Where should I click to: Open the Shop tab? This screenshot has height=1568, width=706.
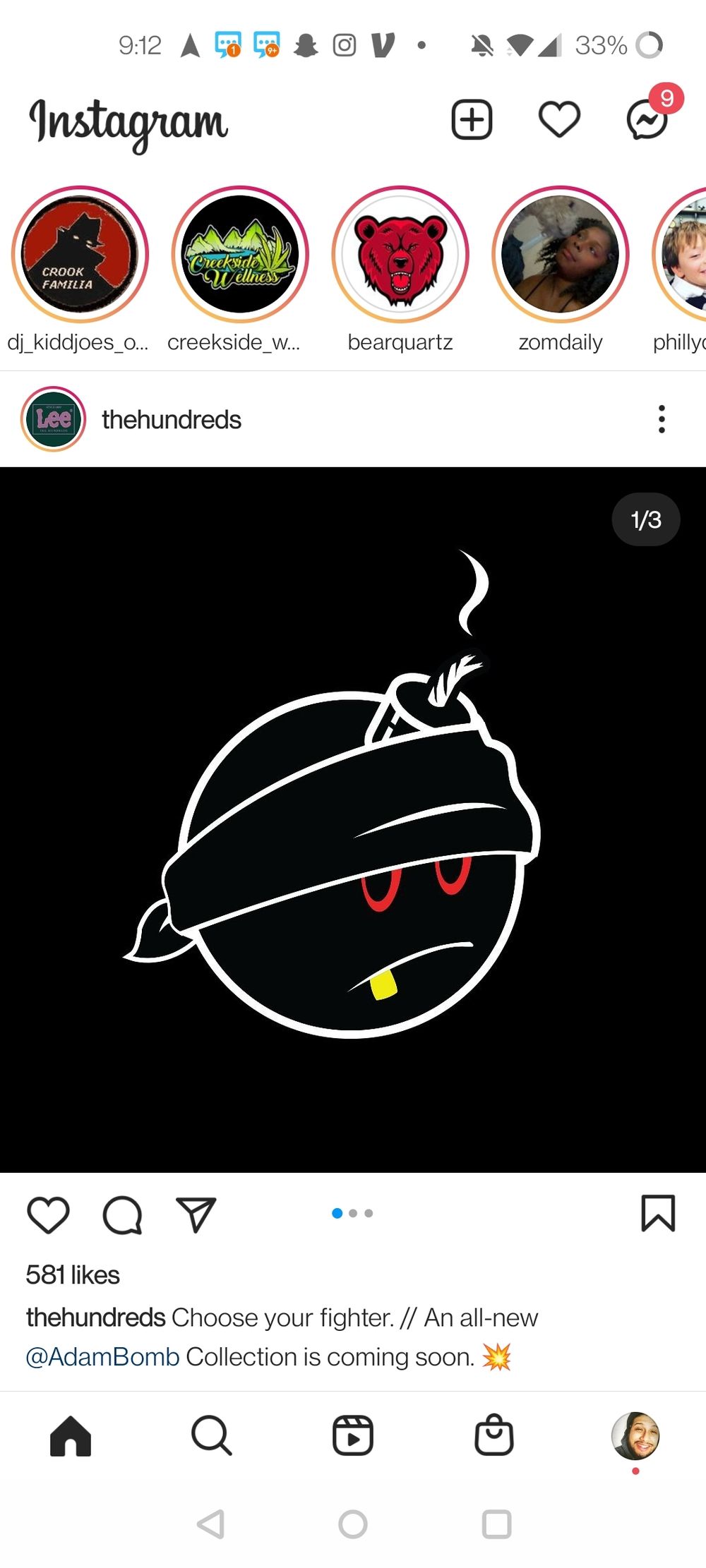pyautogui.click(x=494, y=1435)
